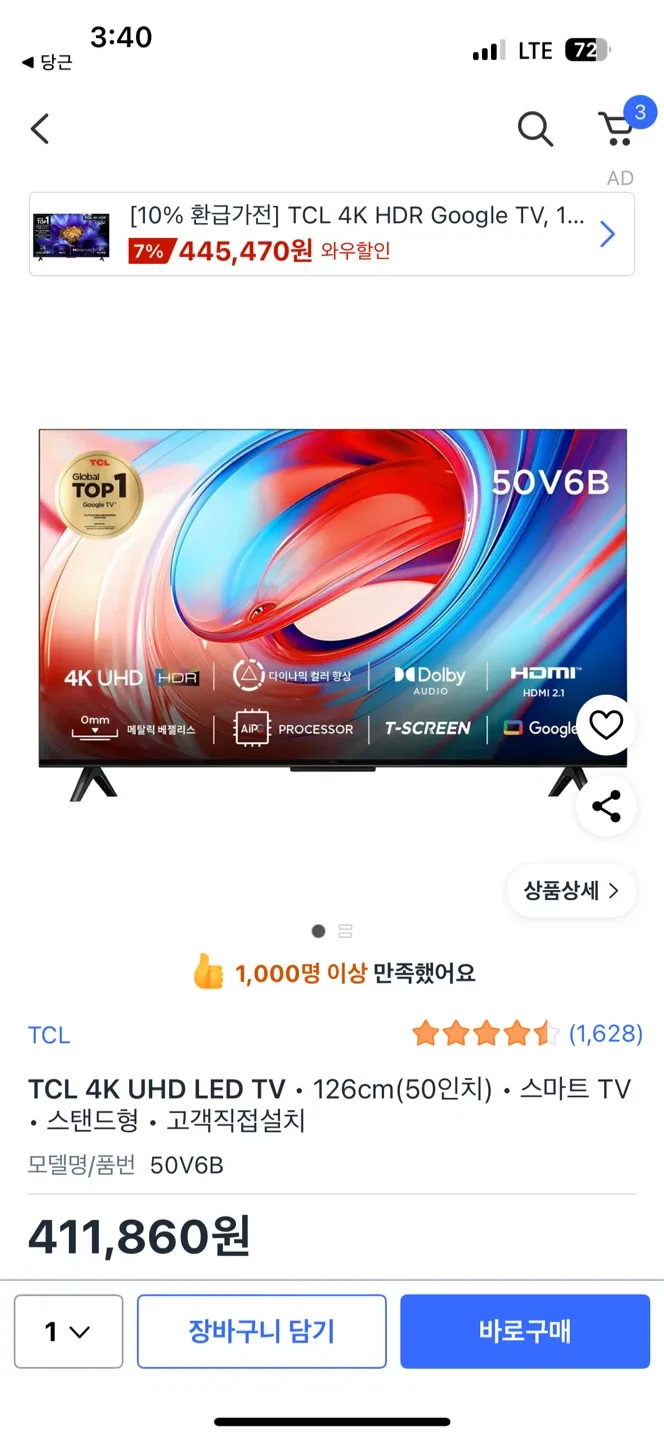This screenshot has width=664, height=1440.
Task: Open 상품상세 product details
Action: 571,890
